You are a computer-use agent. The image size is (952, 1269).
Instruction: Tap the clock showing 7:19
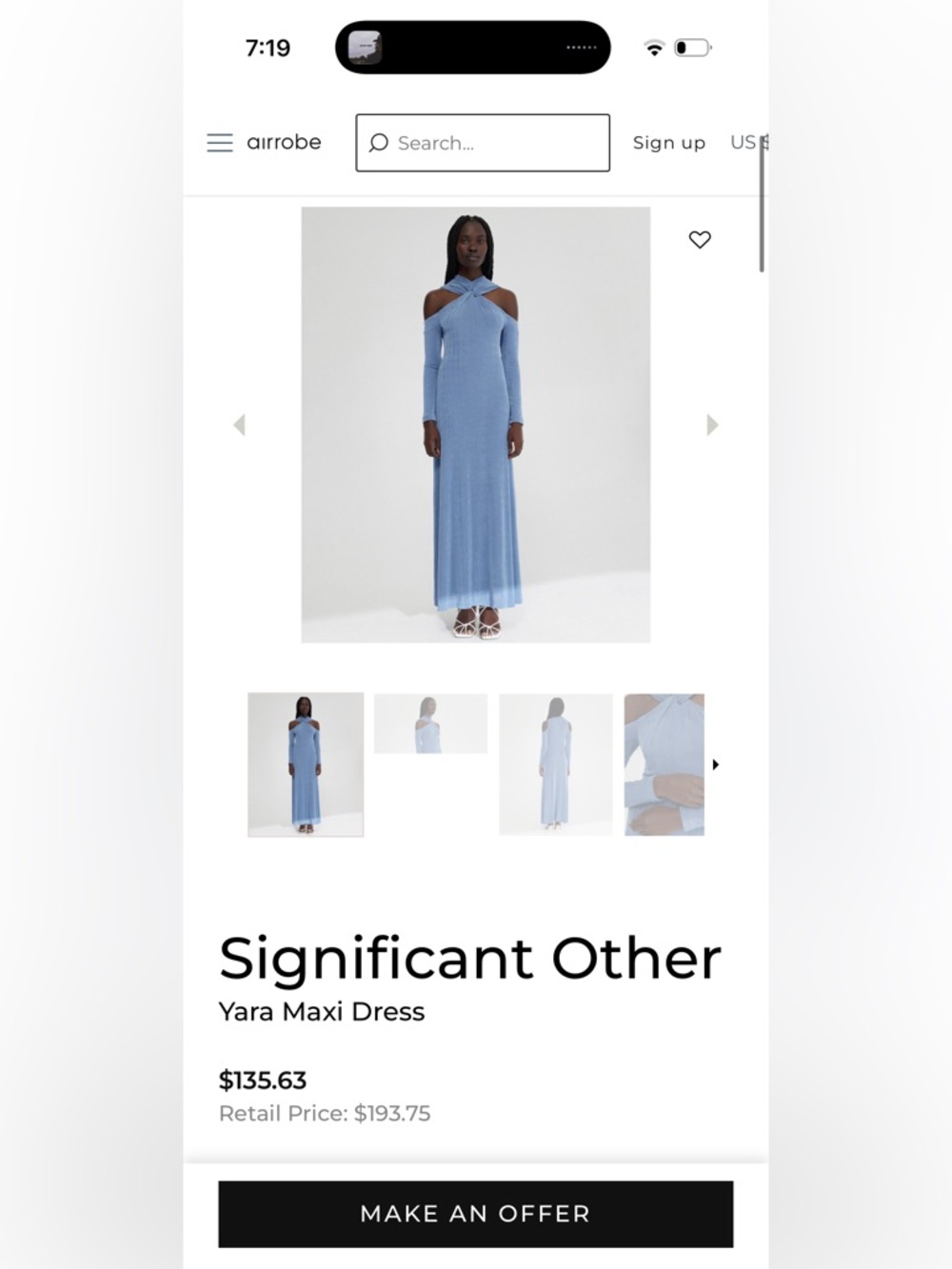tap(268, 48)
